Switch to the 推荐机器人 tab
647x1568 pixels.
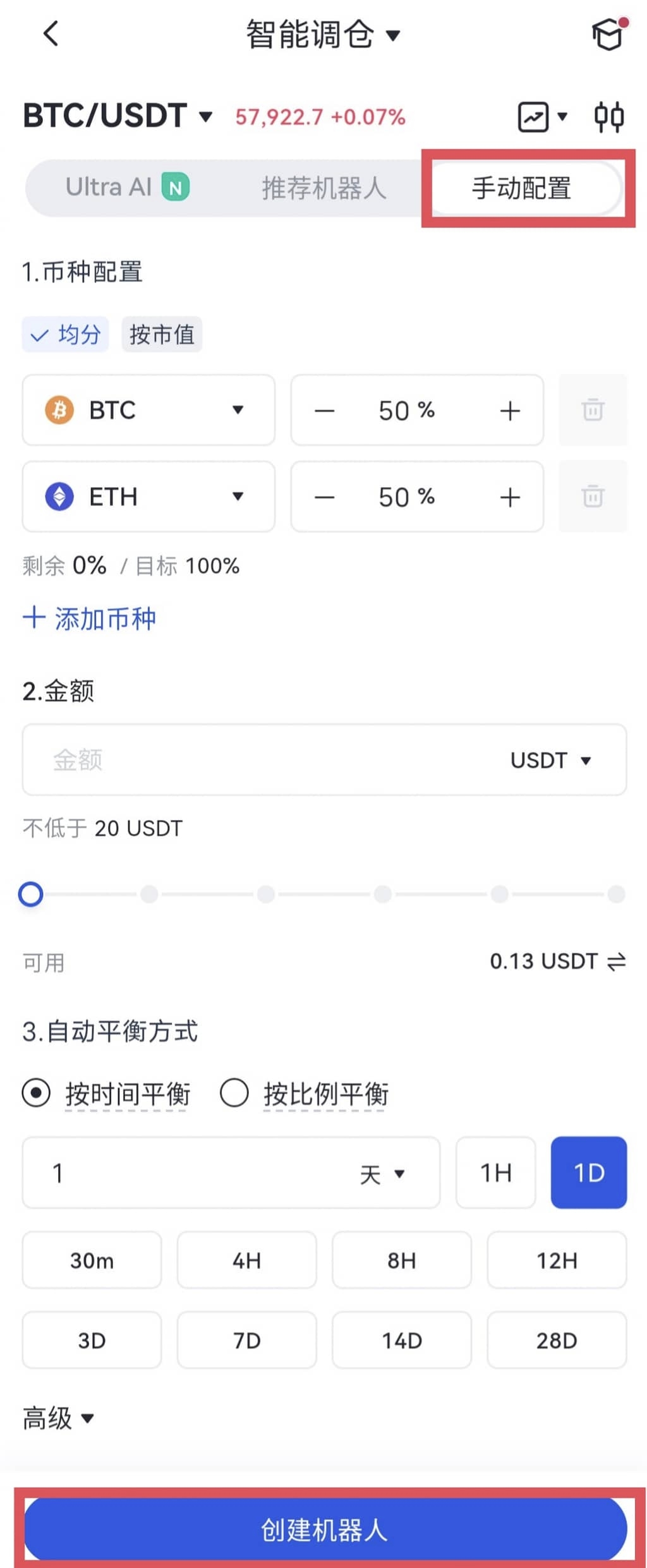tap(323, 188)
